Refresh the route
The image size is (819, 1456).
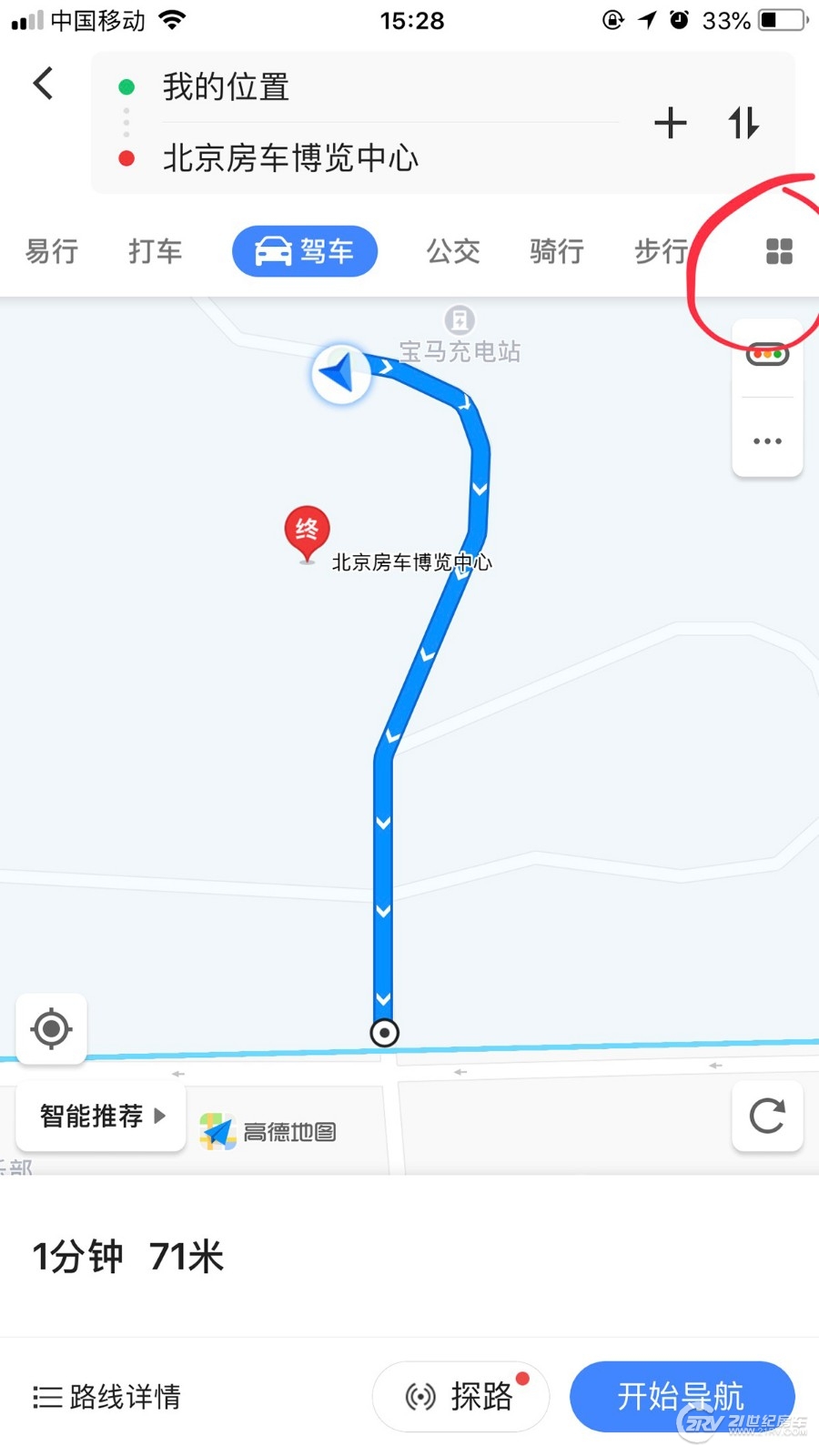coord(767,1116)
